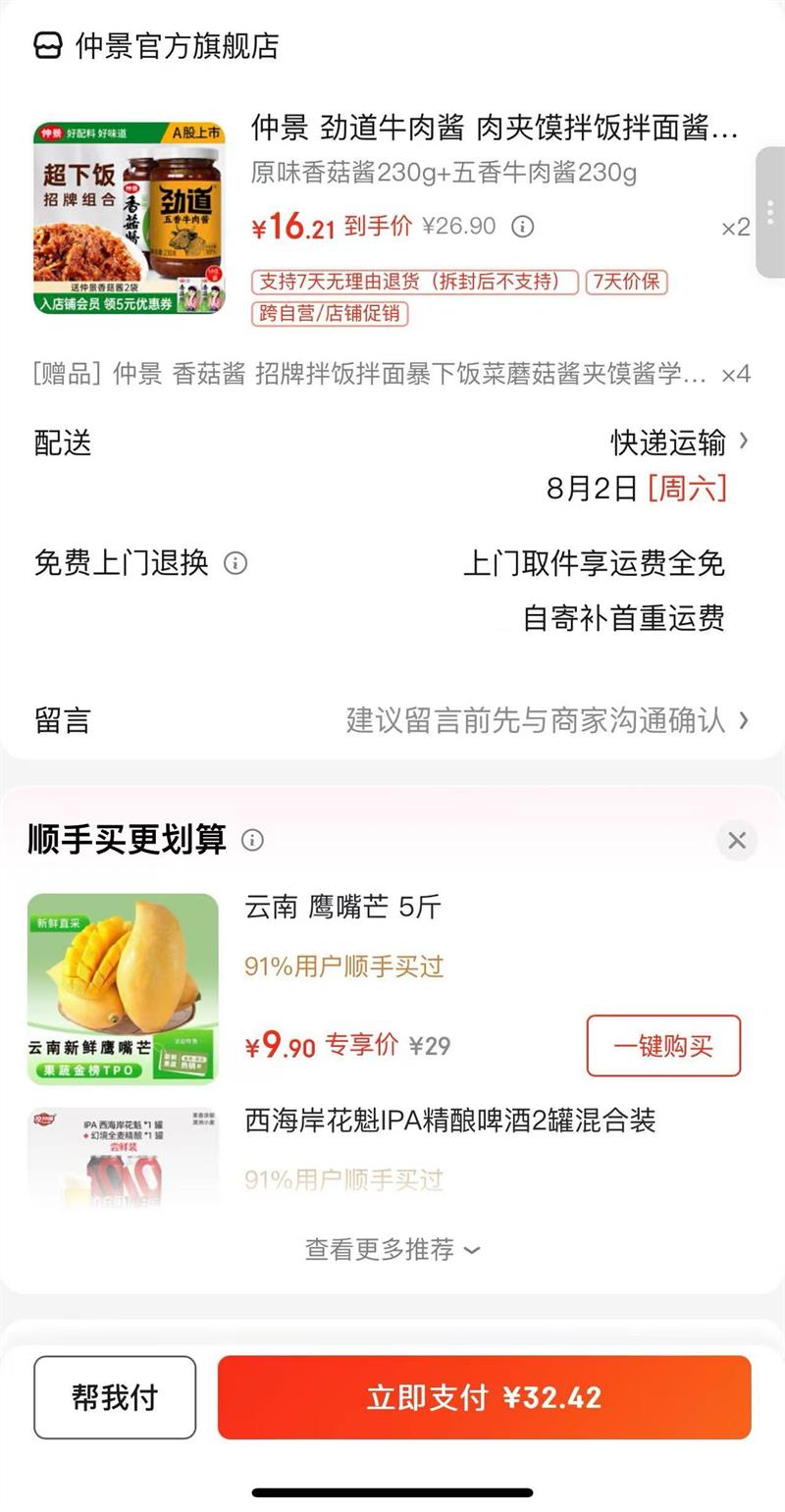The image size is (785, 1512).
Task: Open the 仲景官方旗舰店 store page
Action: pyautogui.click(x=157, y=46)
